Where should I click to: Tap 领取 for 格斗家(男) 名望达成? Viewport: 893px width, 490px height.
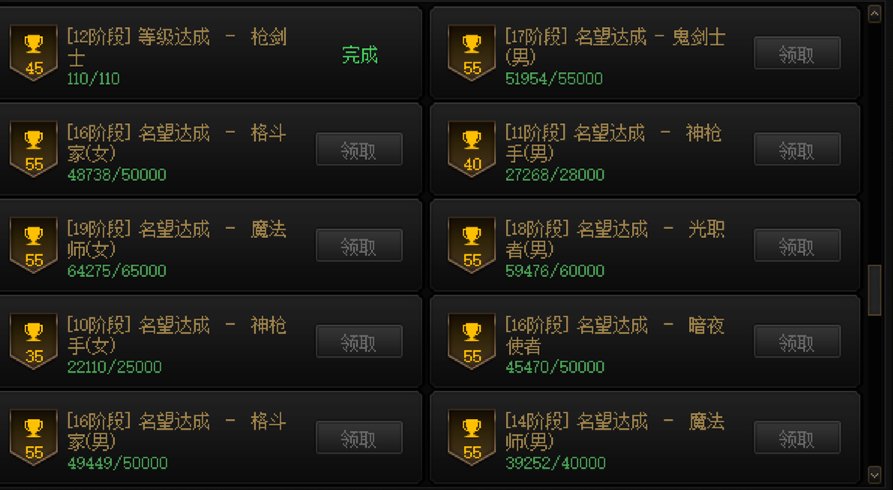359,438
